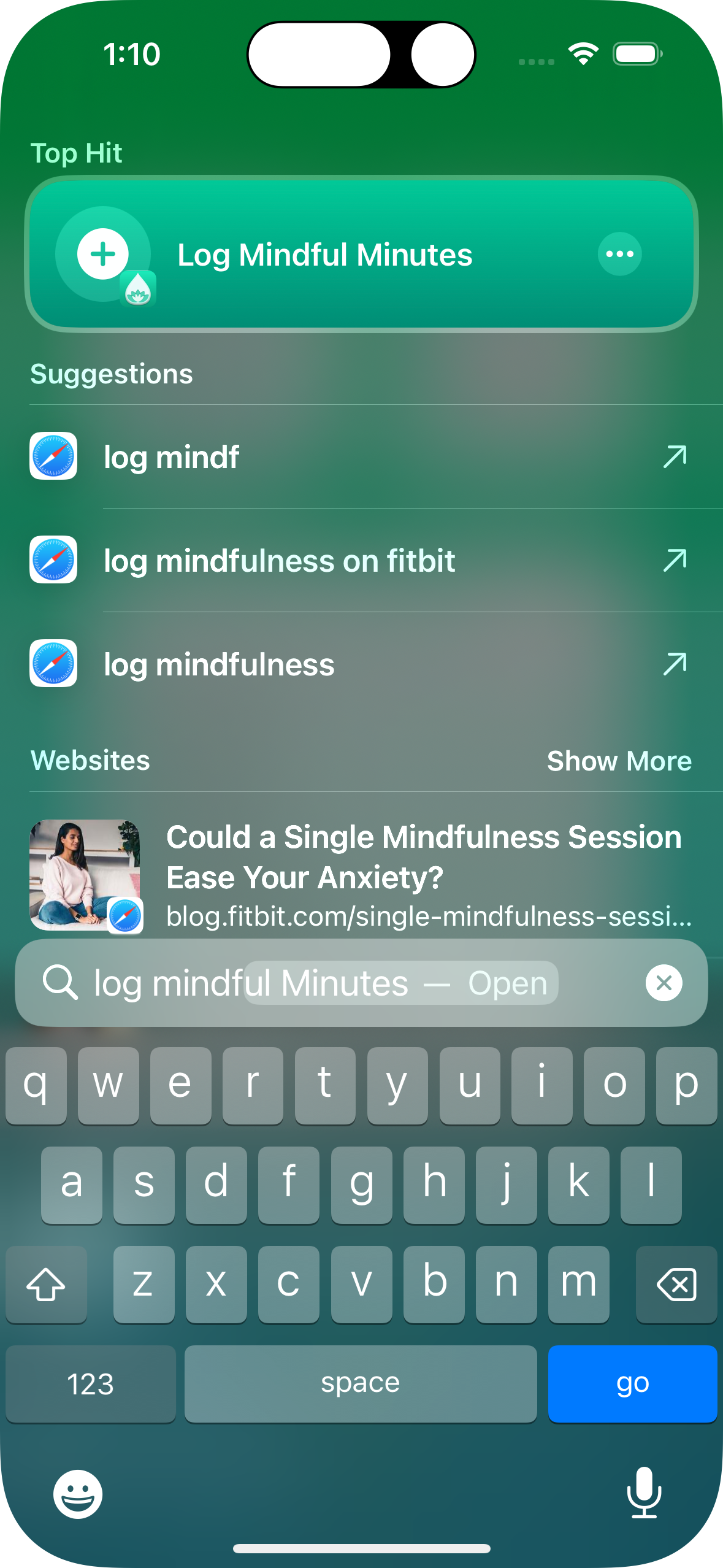Clear the search field text
This screenshot has width=723, height=1568.
tap(664, 983)
